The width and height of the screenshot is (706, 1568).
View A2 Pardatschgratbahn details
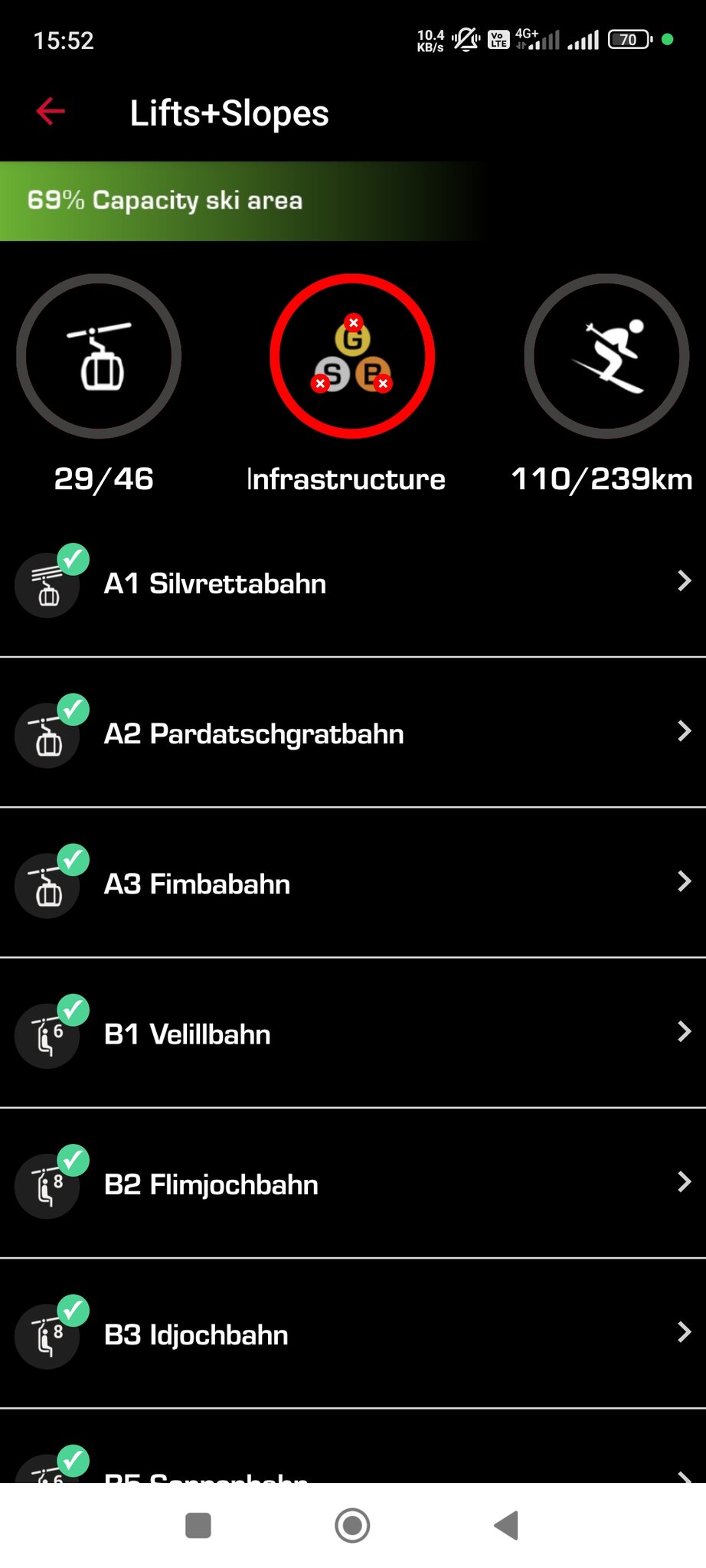(352, 733)
